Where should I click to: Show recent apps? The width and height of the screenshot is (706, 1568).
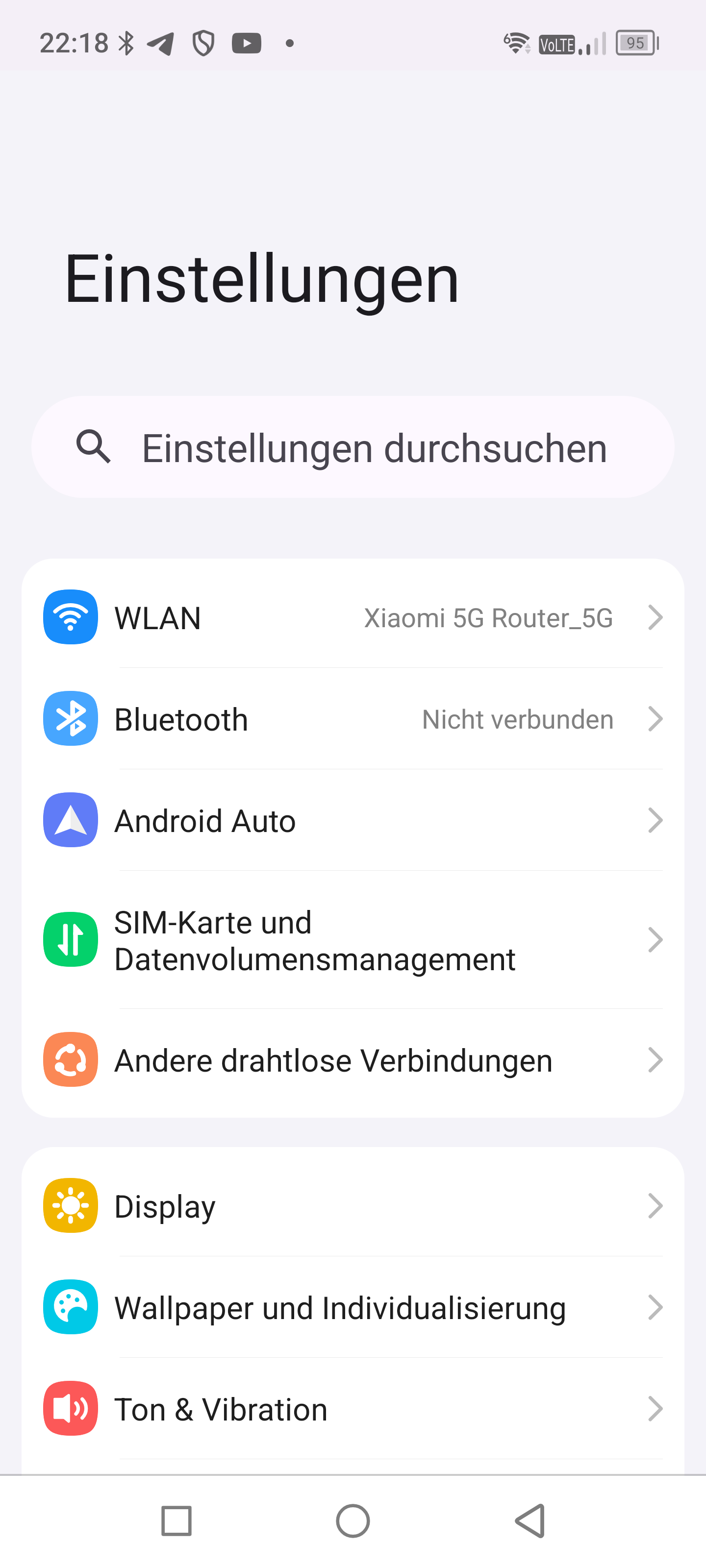click(x=176, y=1521)
